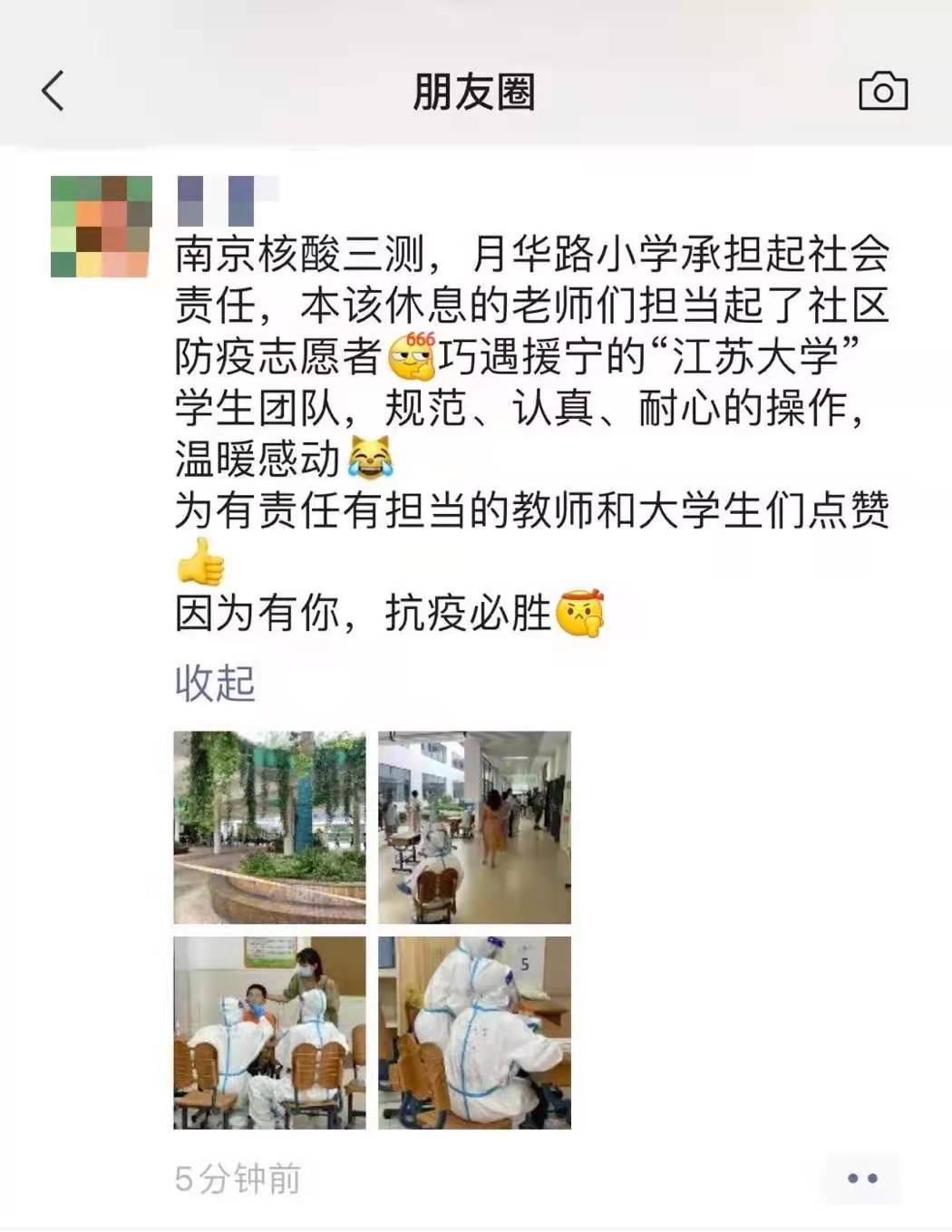Viewport: 952px width, 1232px height.
Task: Open the like and comment menu
Action: coord(861,1179)
